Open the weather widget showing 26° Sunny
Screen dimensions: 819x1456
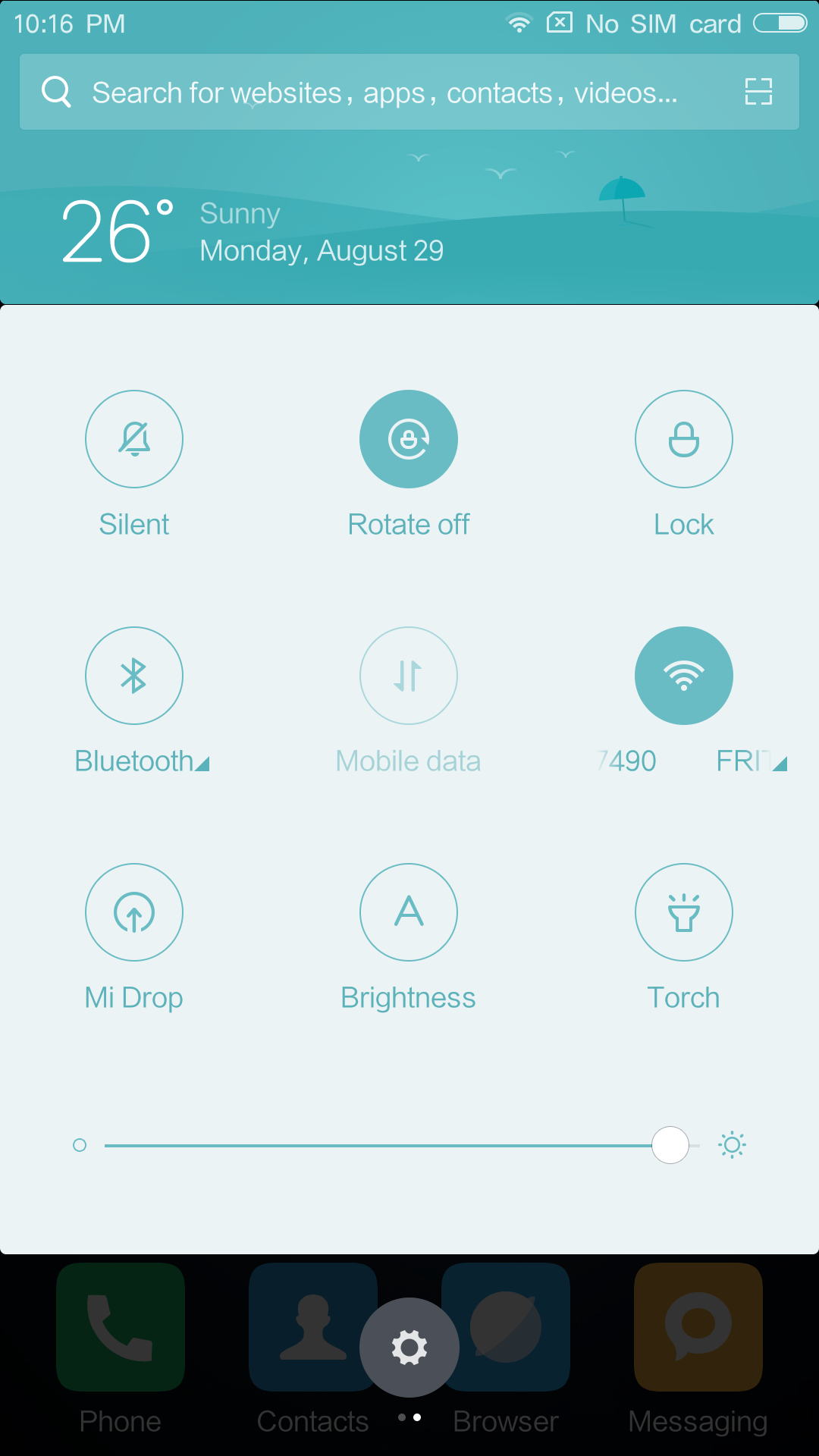(253, 231)
